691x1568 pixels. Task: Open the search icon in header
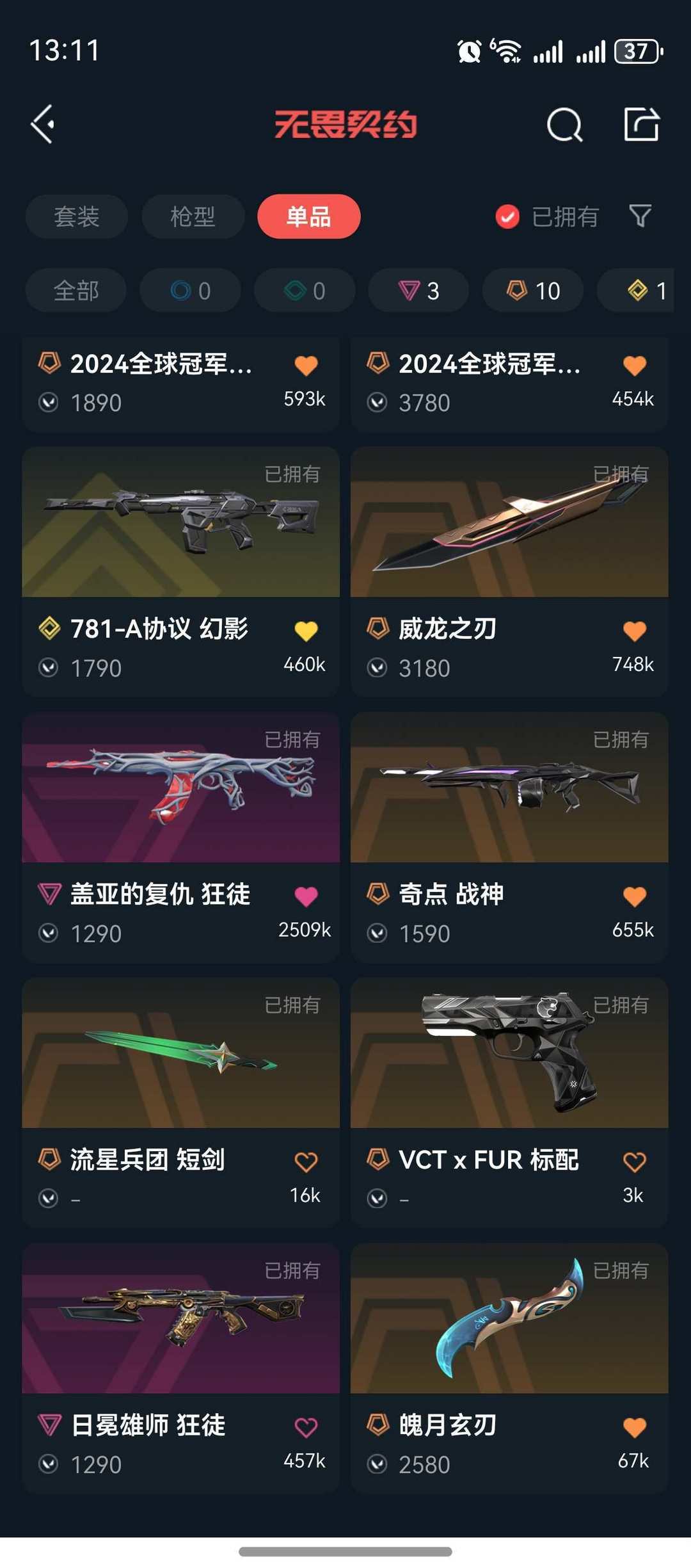[x=564, y=124]
